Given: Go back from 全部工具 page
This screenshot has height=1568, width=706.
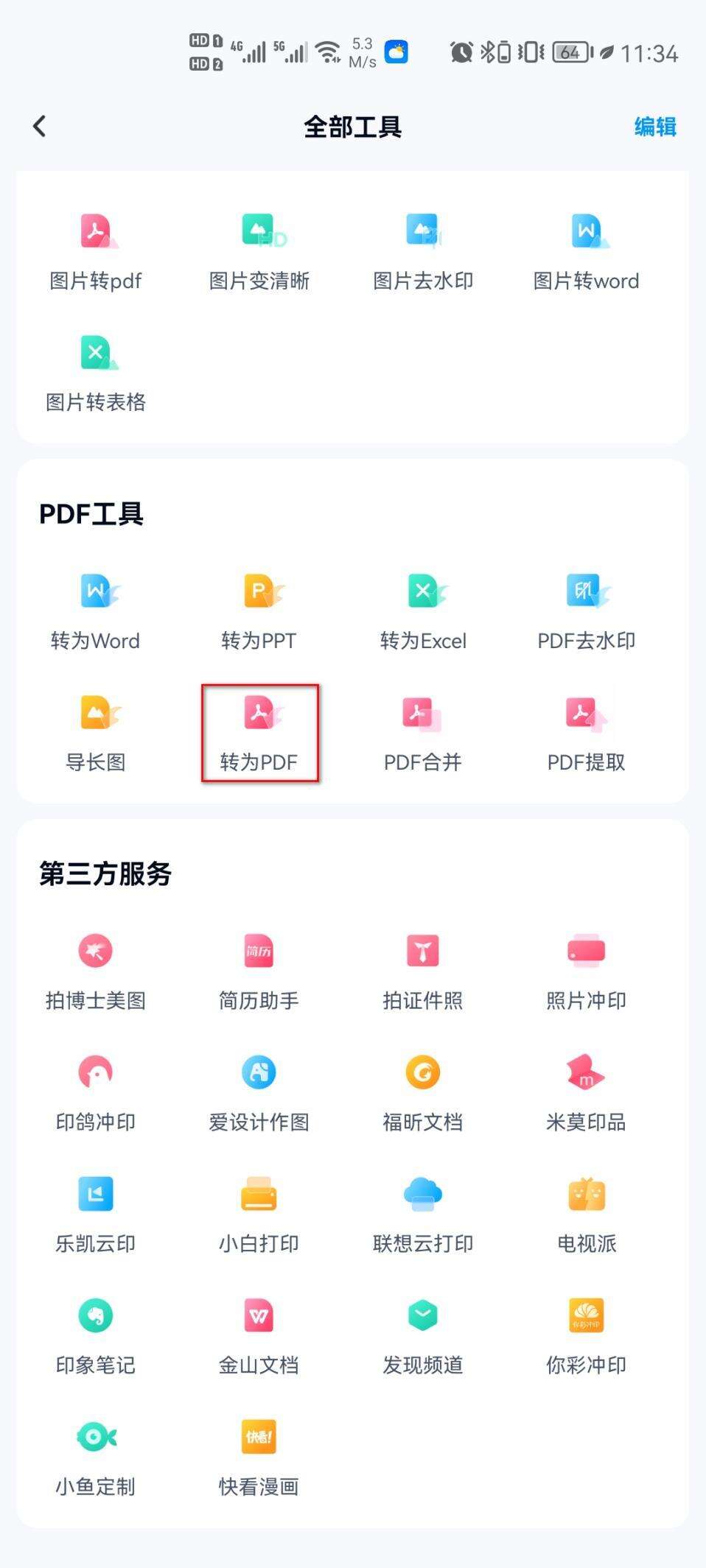Looking at the screenshot, I should [x=40, y=127].
